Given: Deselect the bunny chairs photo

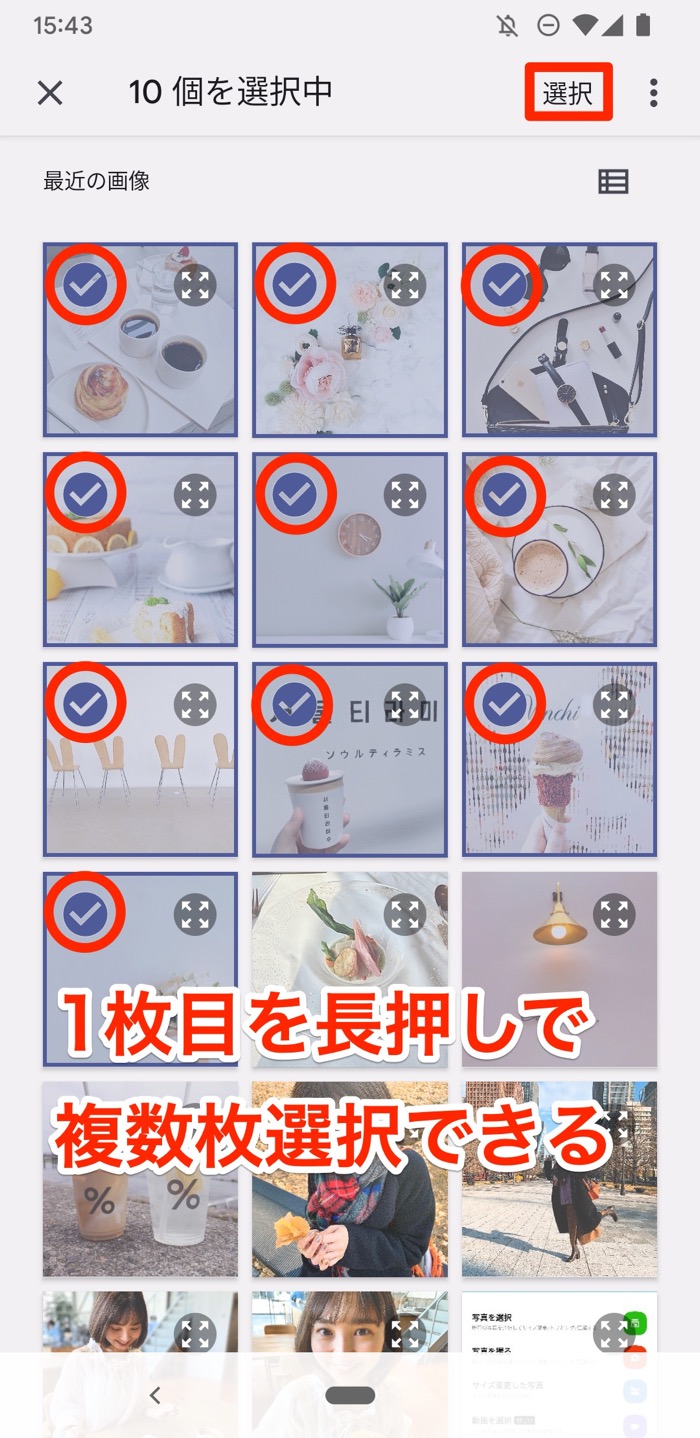Looking at the screenshot, I should (x=86, y=703).
